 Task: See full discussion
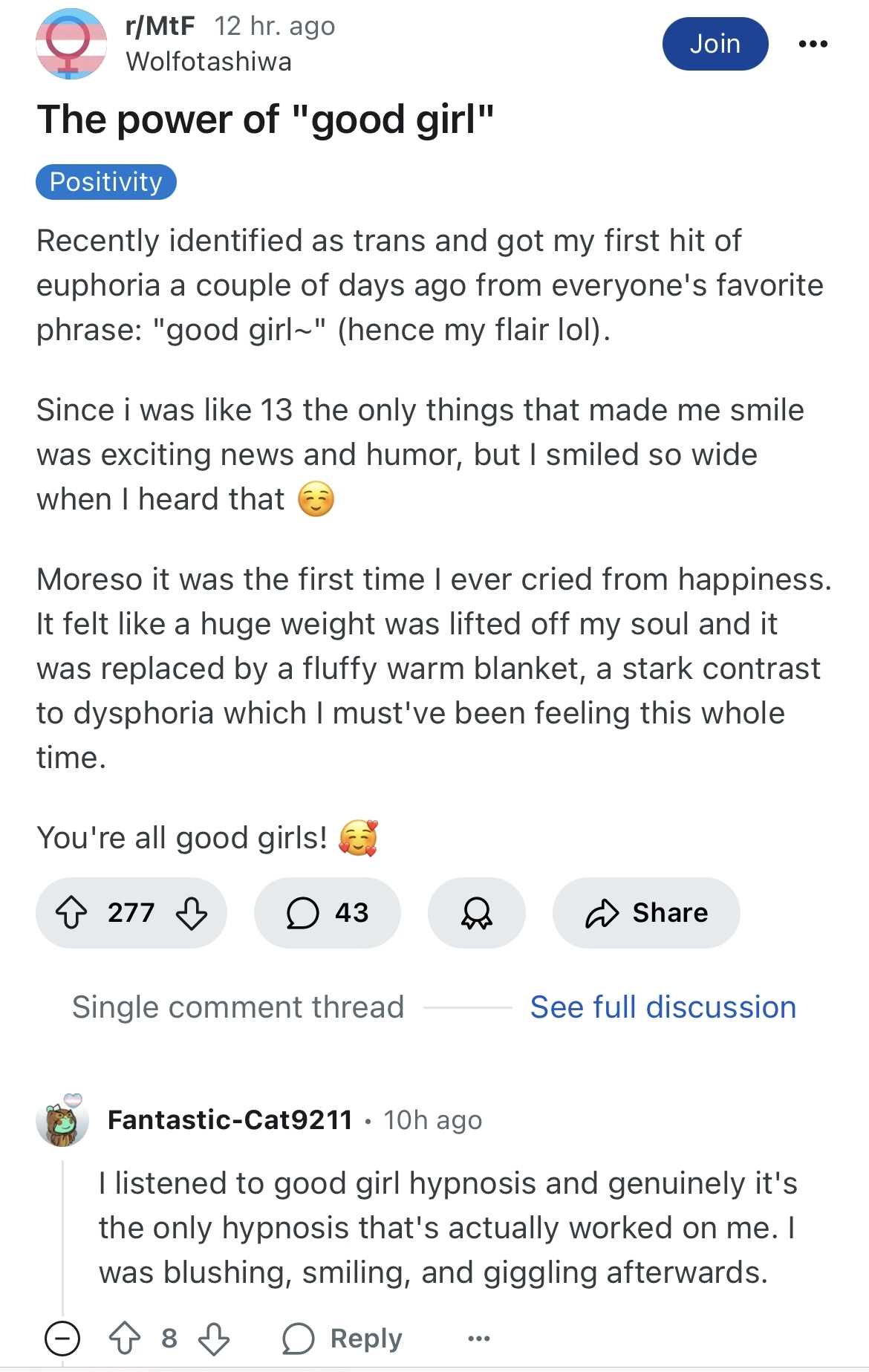[663, 1007]
